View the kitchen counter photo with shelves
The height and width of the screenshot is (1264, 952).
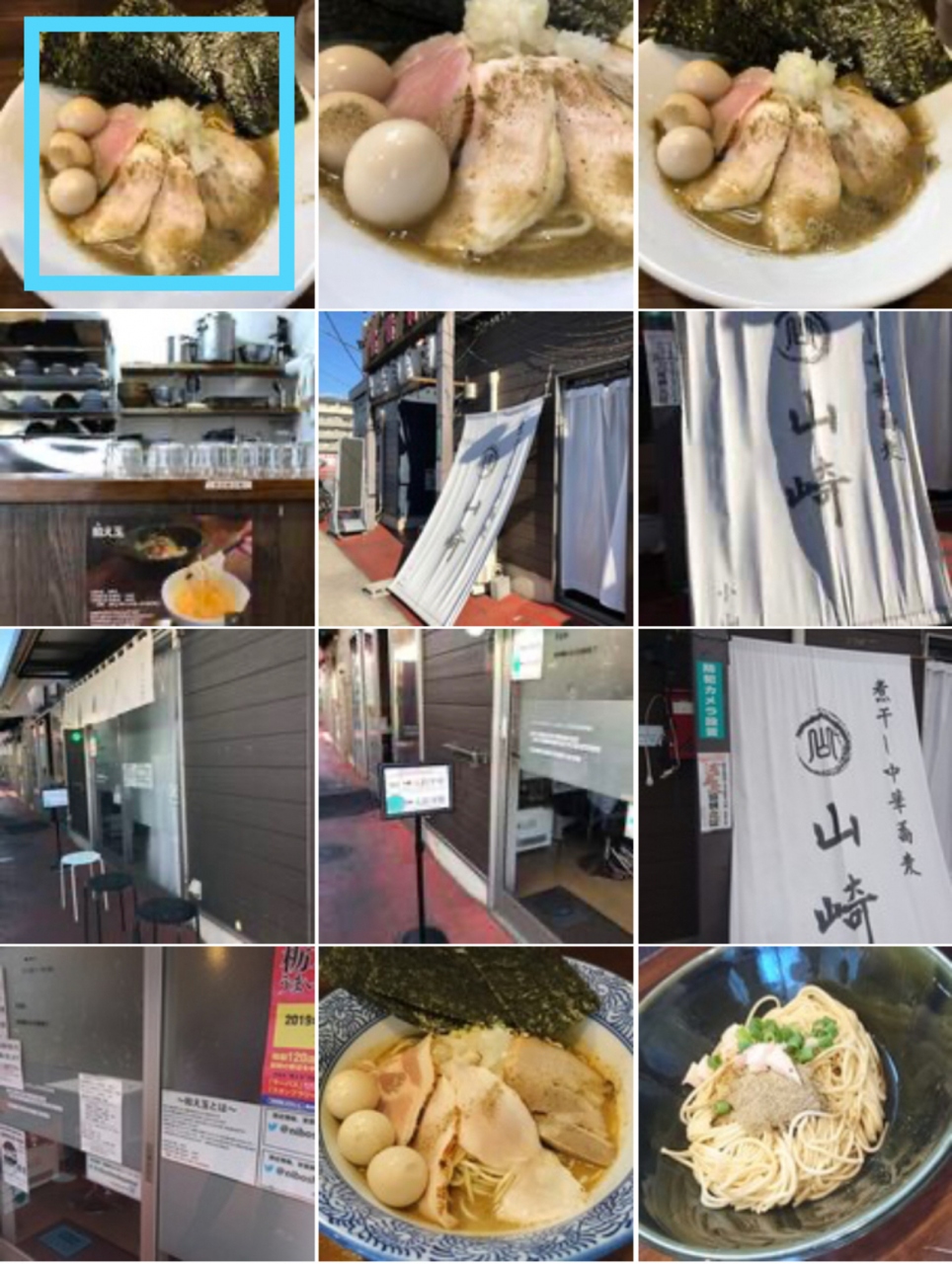(x=158, y=469)
